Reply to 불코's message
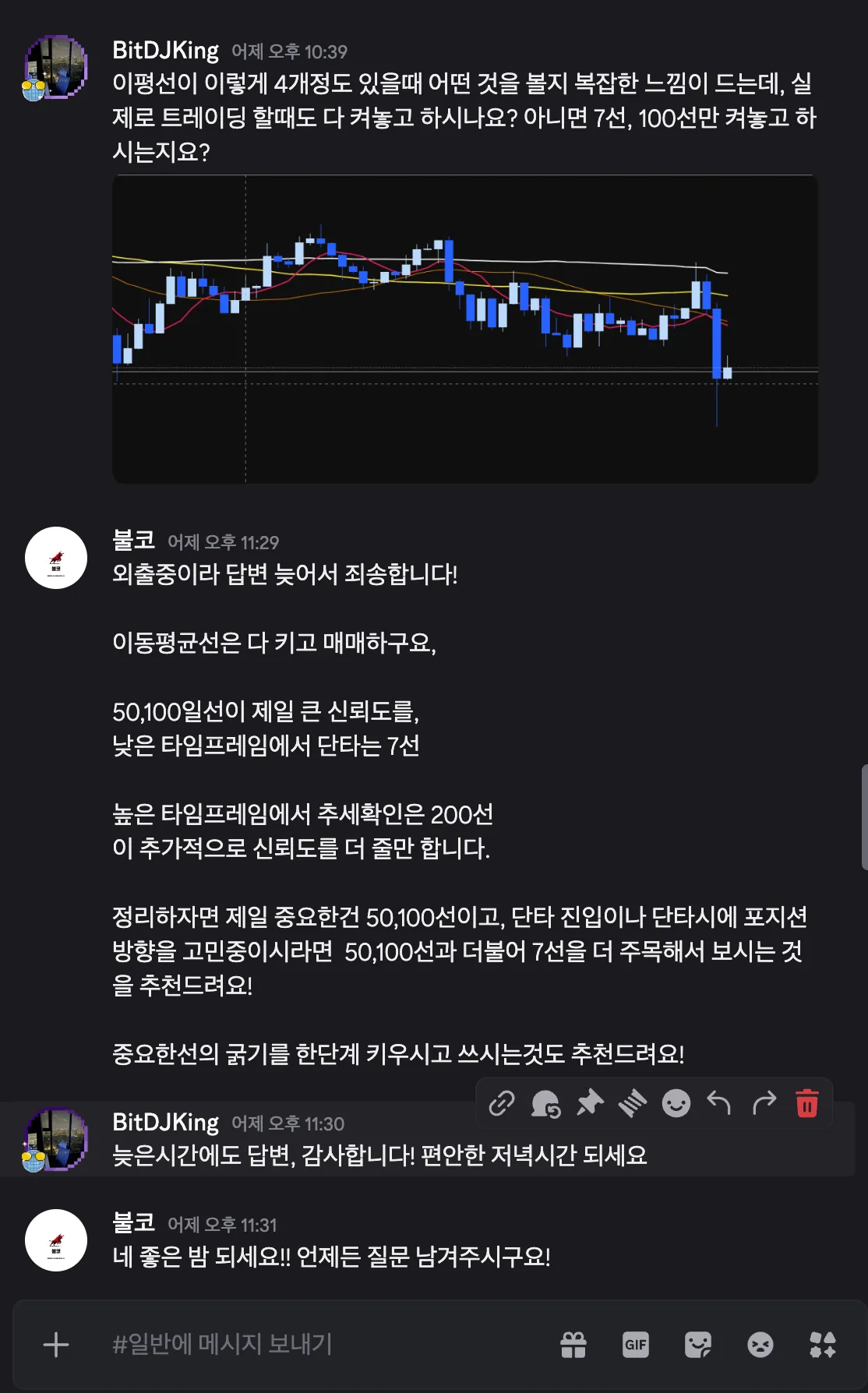The height and width of the screenshot is (1393, 868). point(718,1102)
